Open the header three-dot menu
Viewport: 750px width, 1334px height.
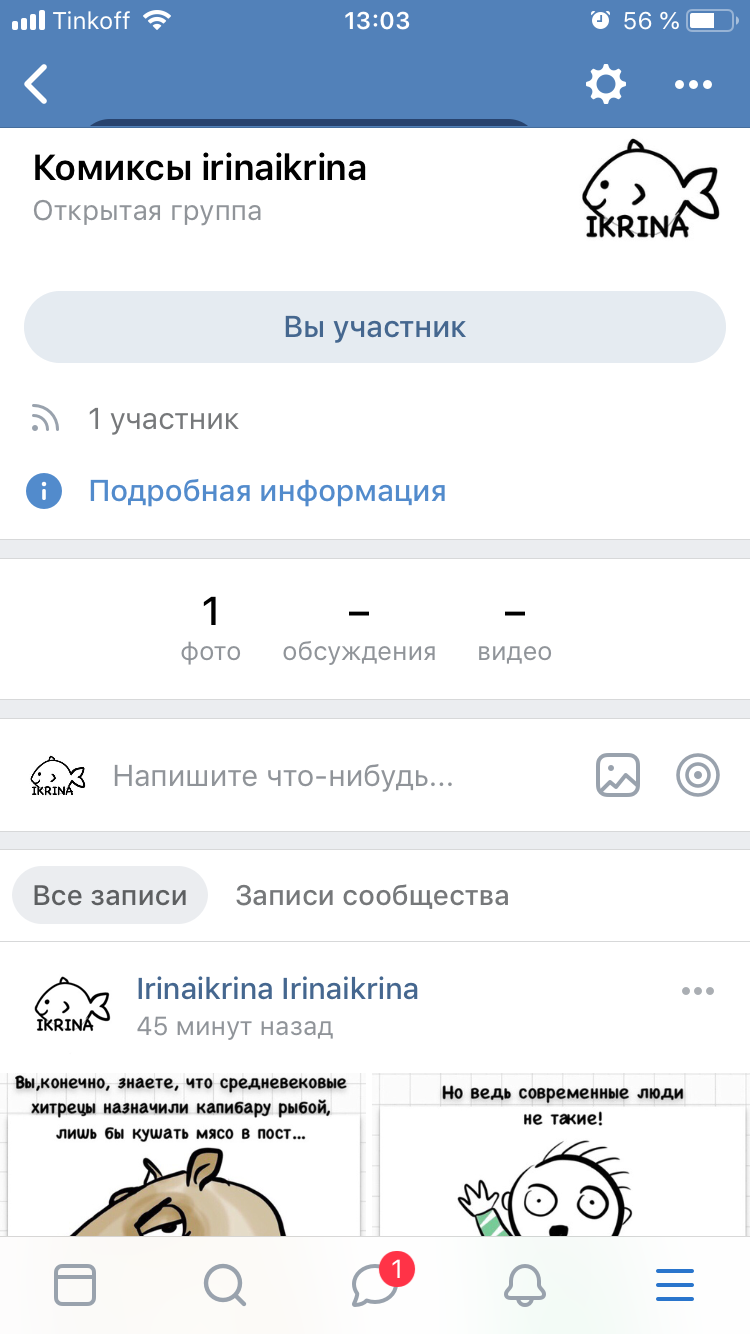tap(693, 85)
